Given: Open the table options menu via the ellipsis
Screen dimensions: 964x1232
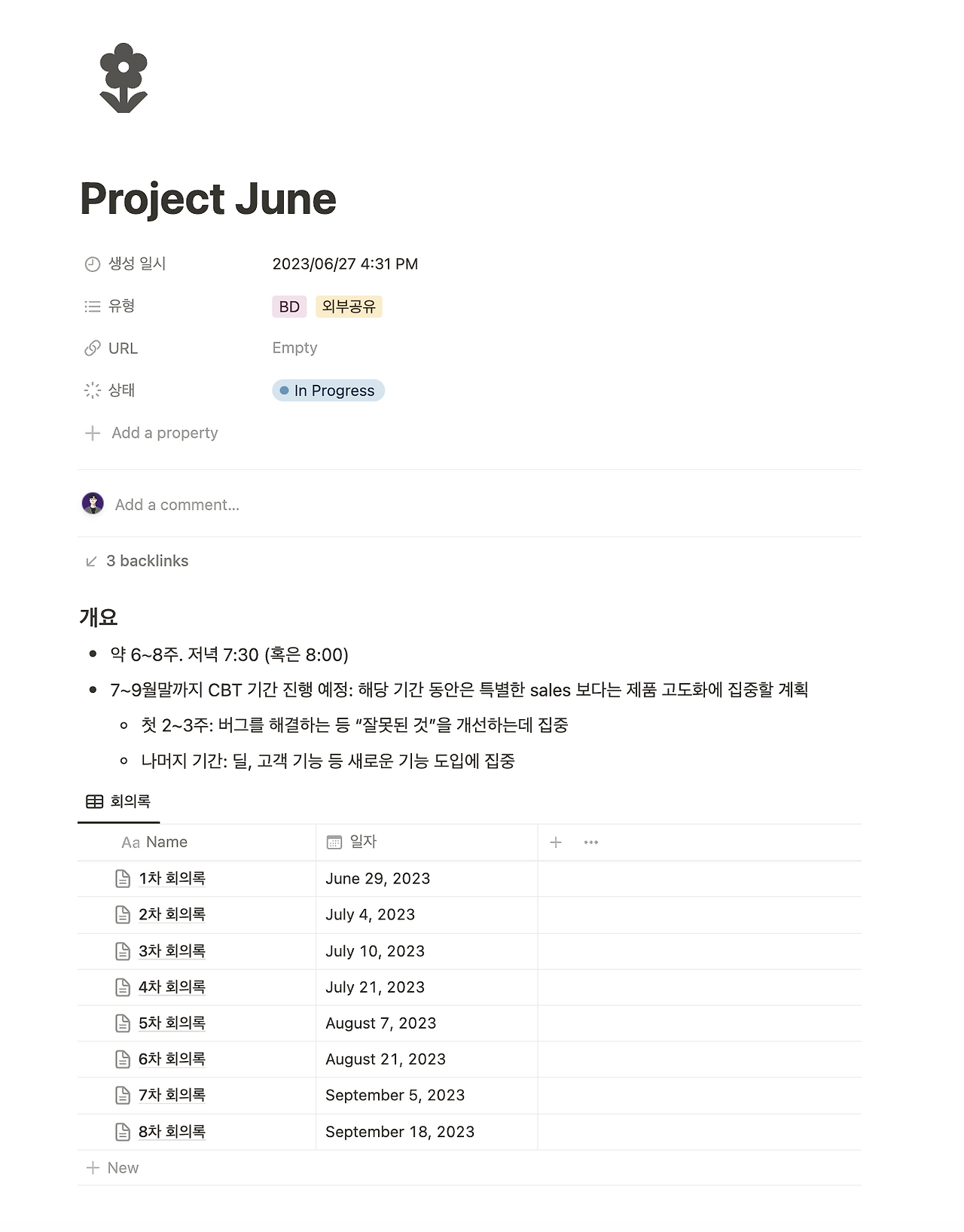Looking at the screenshot, I should [x=590, y=842].
